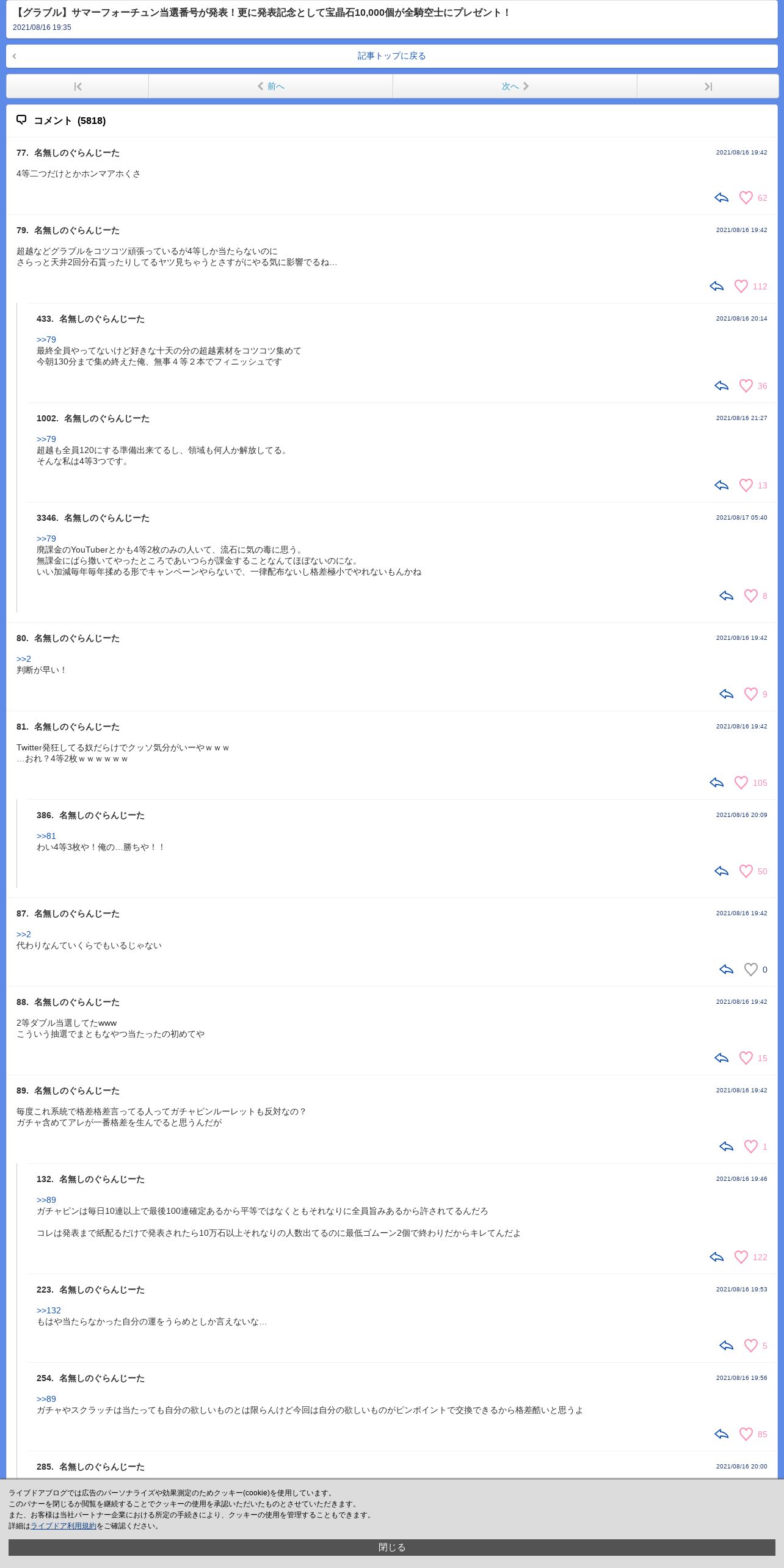Open >>2 anchor in comment 80

click(x=24, y=659)
